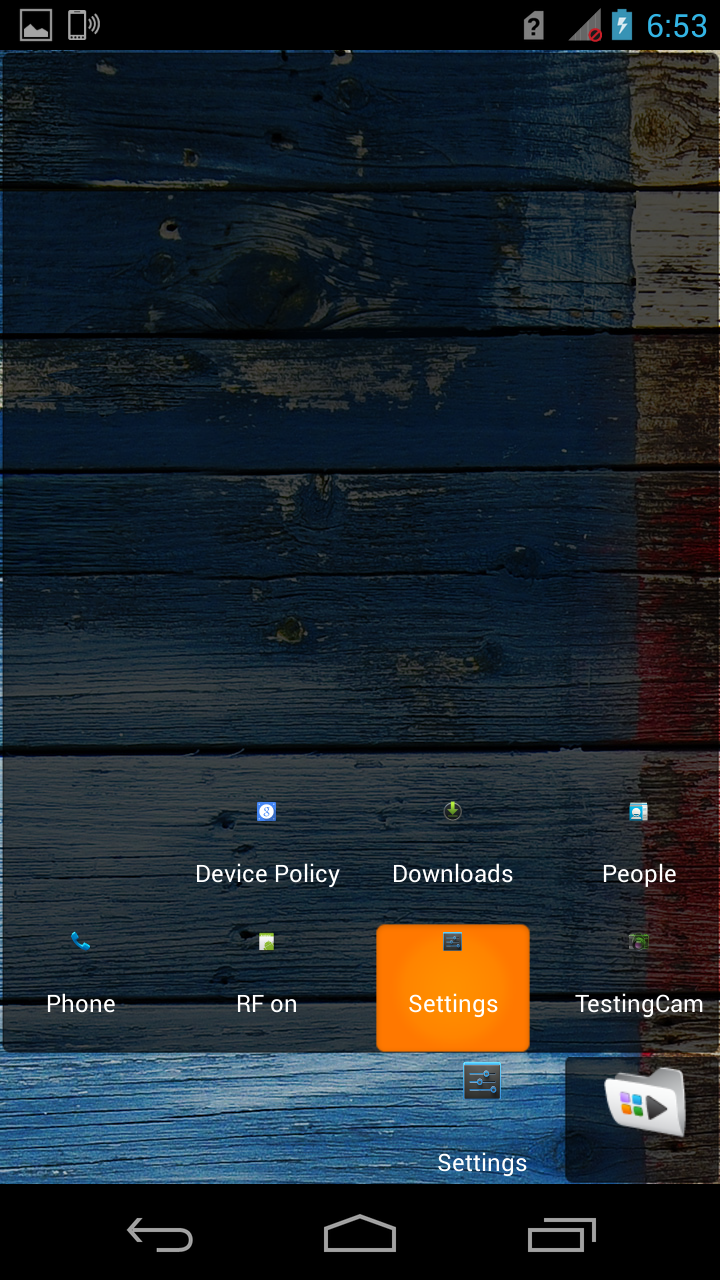
Task: Open the Device Policy app
Action: pyautogui.click(x=267, y=845)
